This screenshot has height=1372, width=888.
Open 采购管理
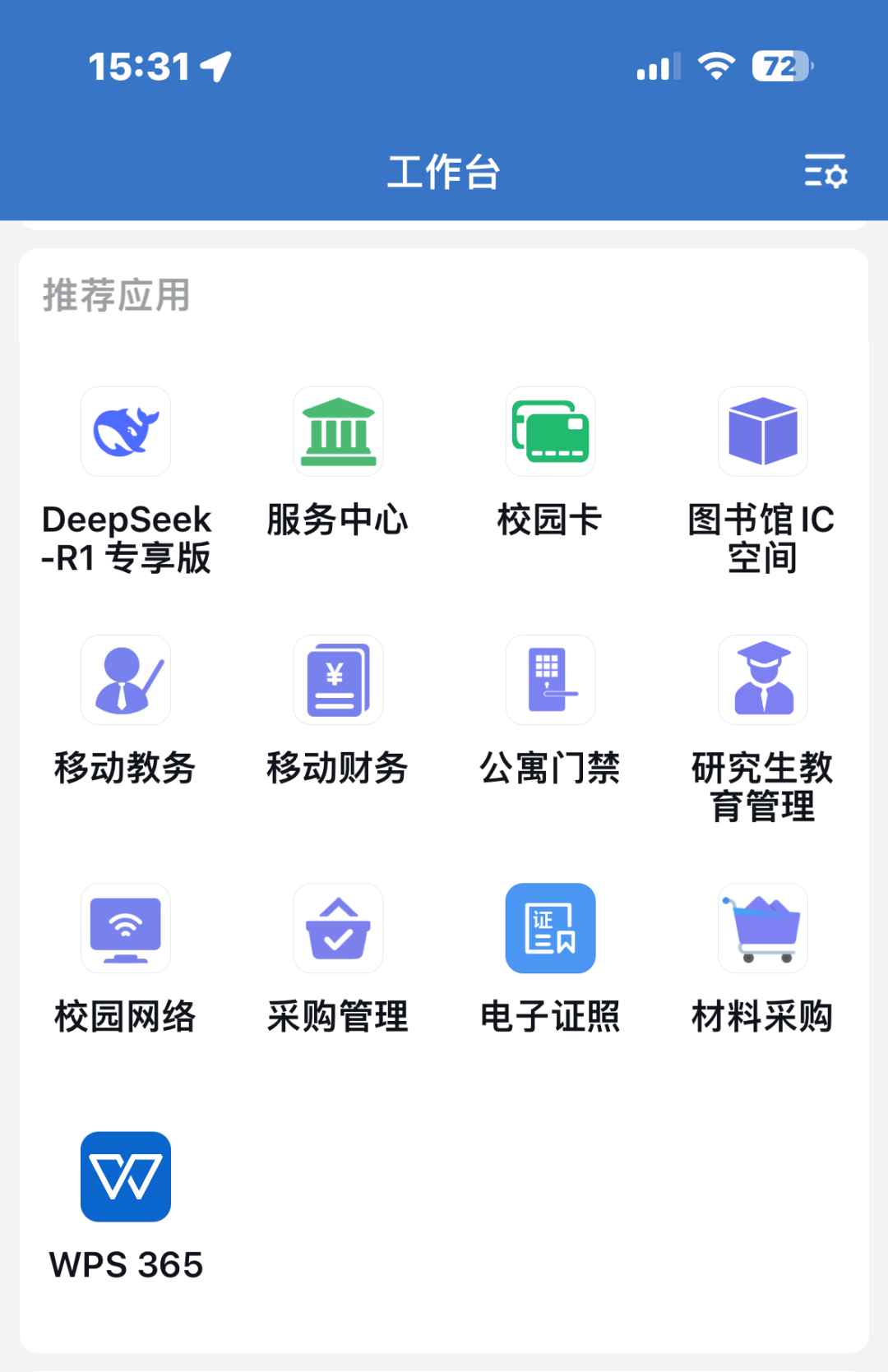coord(338,929)
